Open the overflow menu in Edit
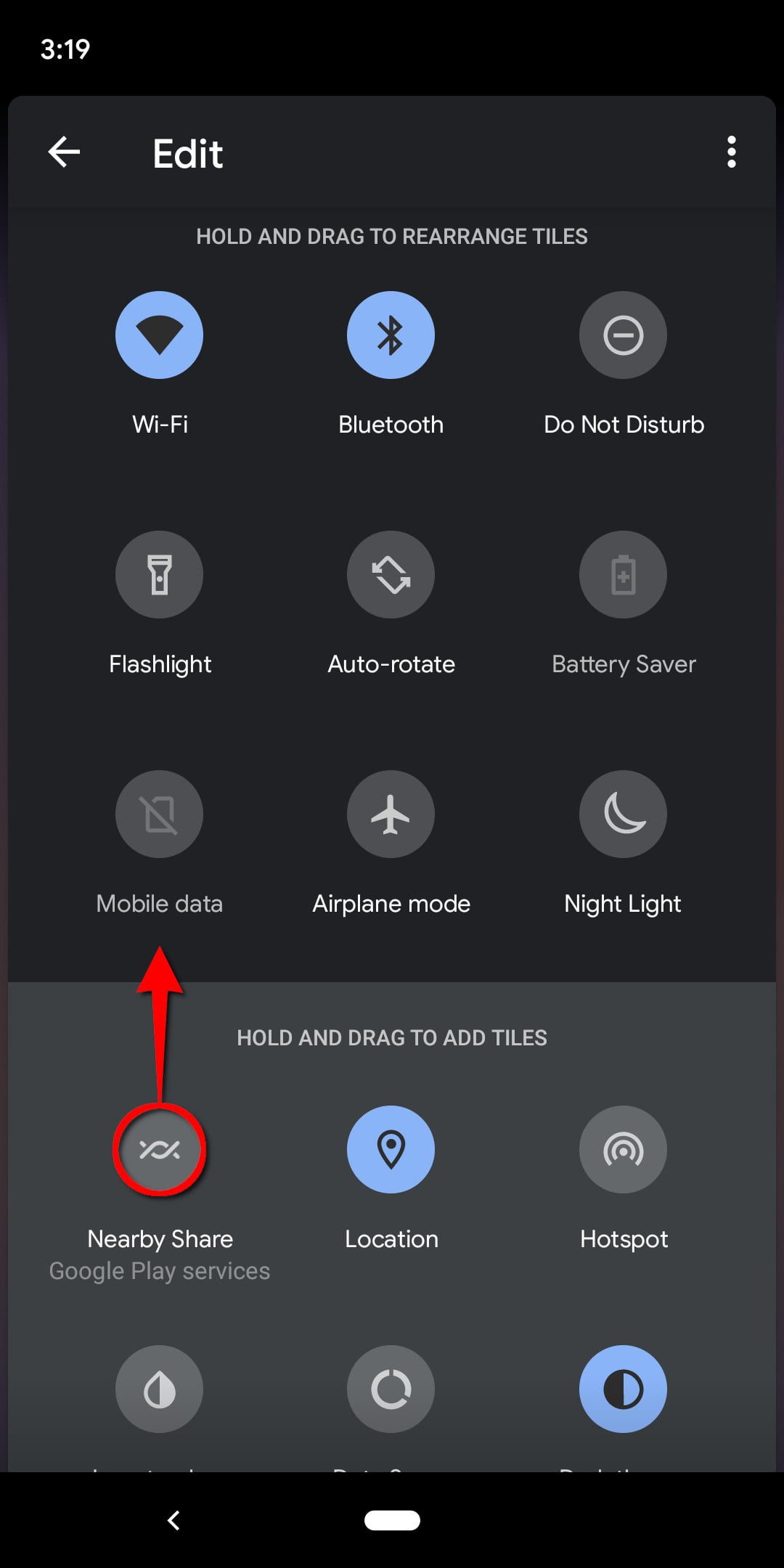 (x=731, y=152)
